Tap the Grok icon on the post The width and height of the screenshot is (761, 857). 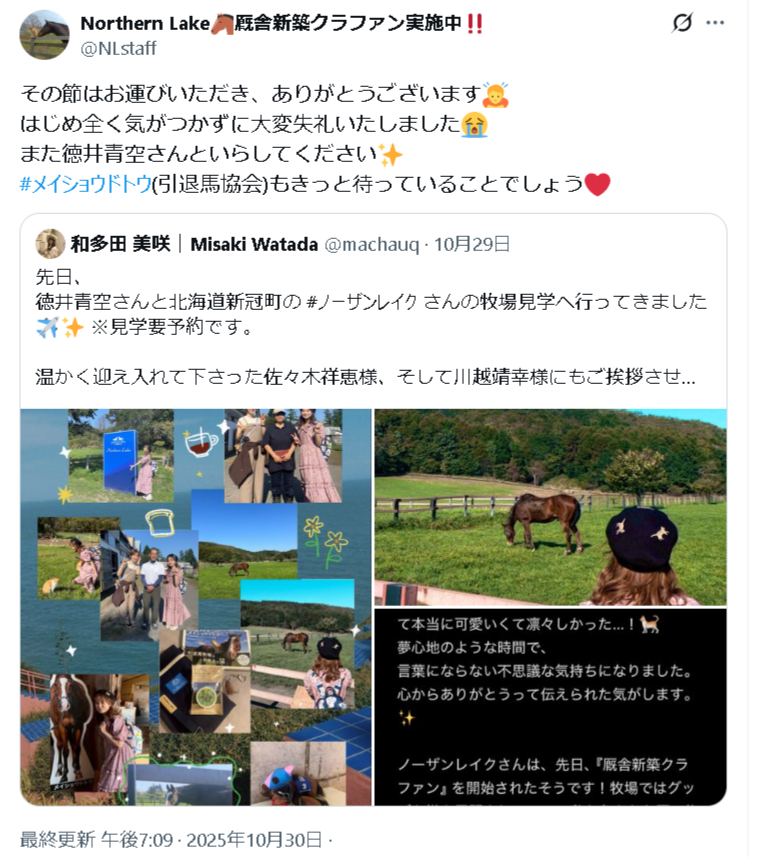click(682, 23)
